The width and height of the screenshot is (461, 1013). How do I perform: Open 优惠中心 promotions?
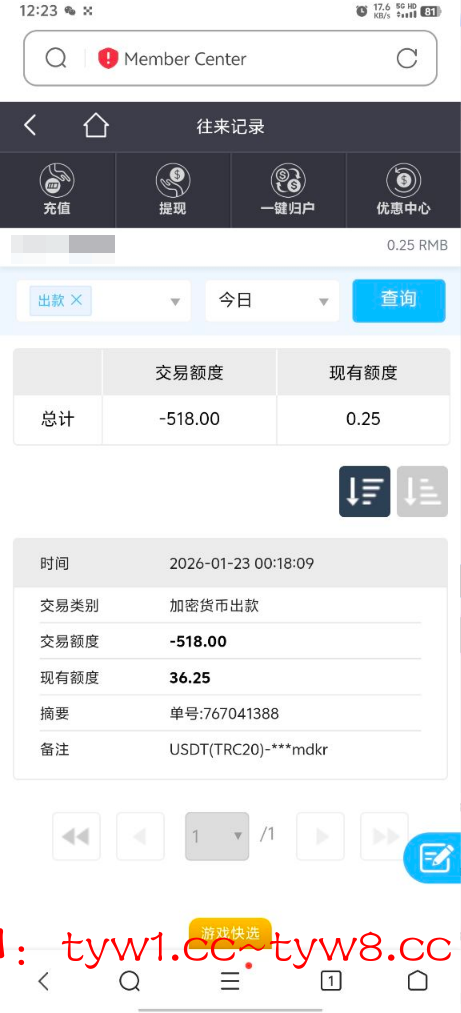pos(404,190)
